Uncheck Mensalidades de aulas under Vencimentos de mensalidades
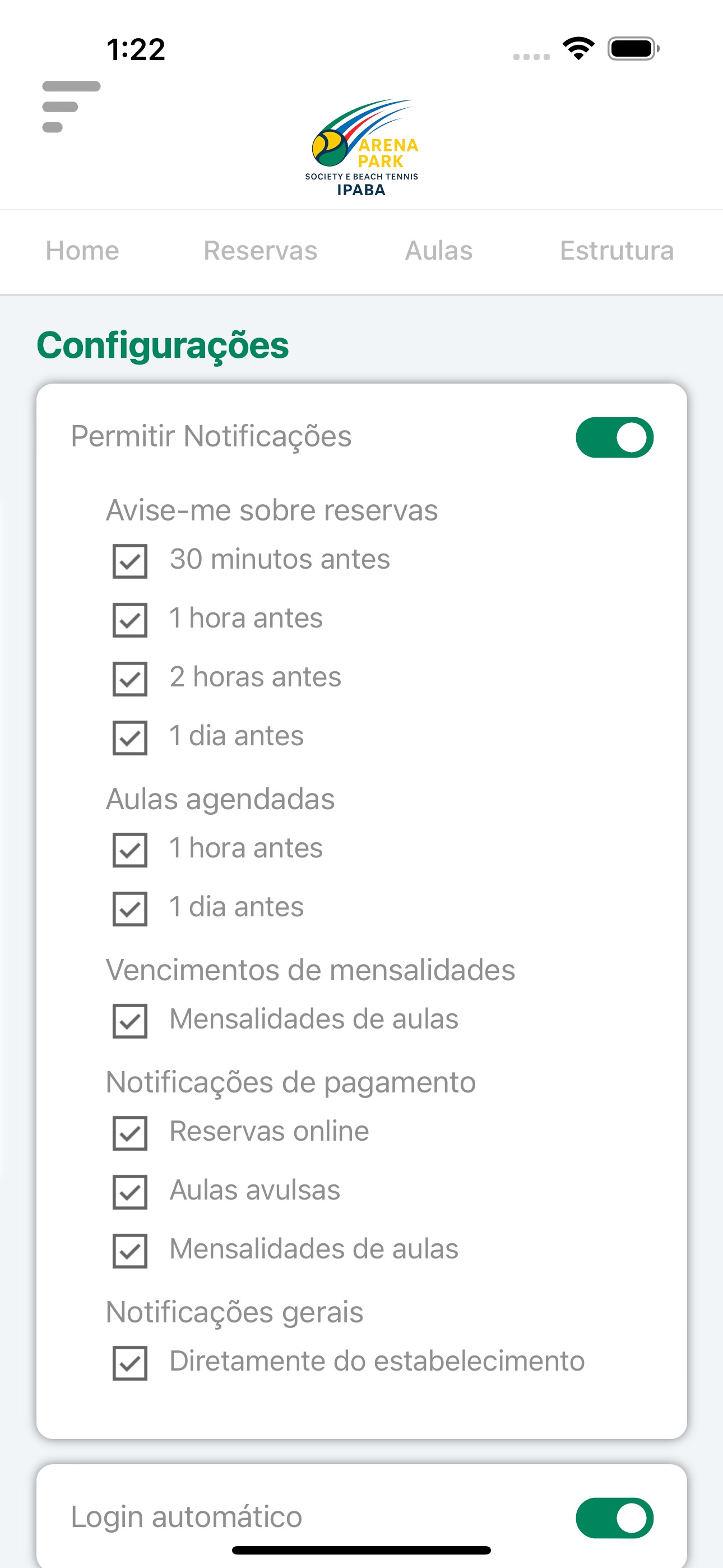 coord(129,1021)
